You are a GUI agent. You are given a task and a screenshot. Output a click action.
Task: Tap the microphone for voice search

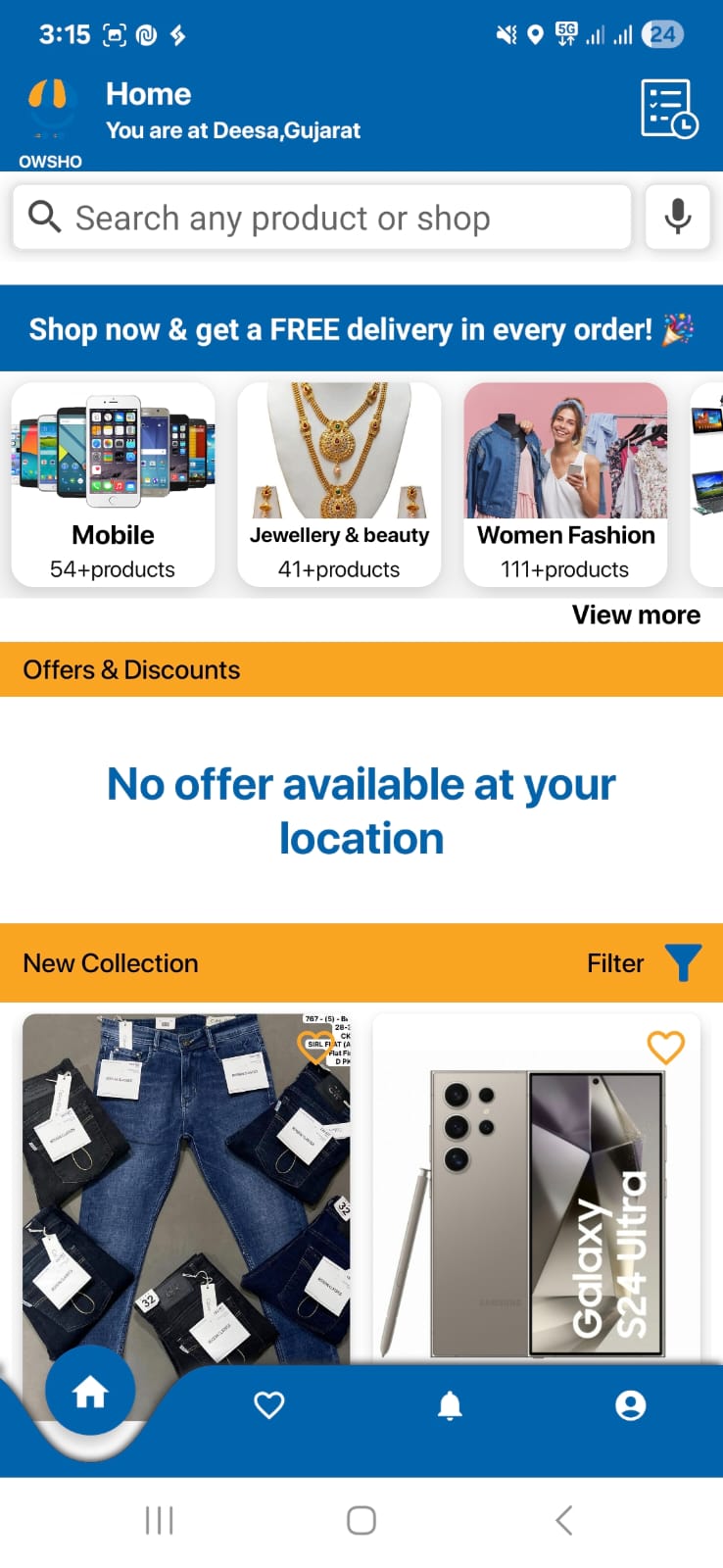(x=678, y=218)
